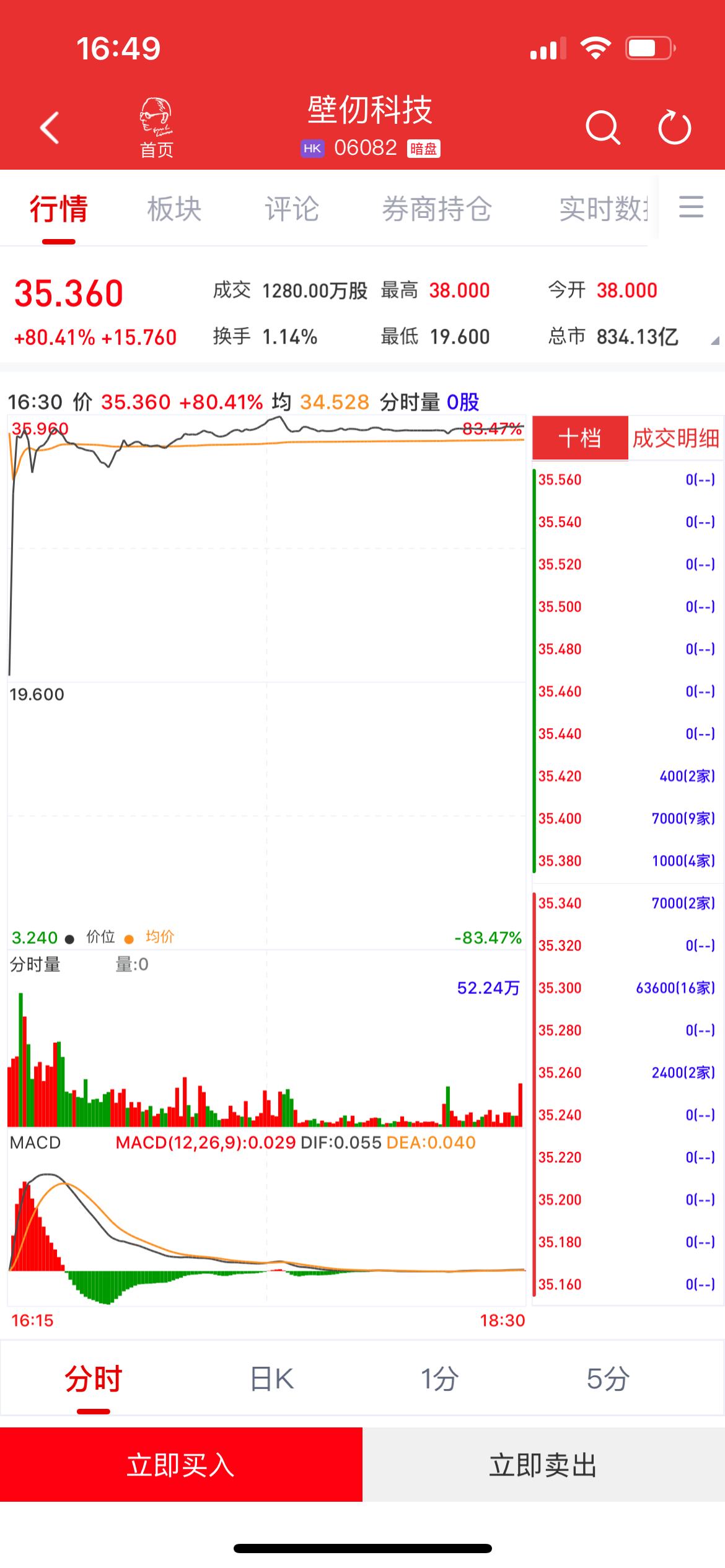Search for another stock
The width and height of the screenshot is (725, 1568).
coord(602,128)
